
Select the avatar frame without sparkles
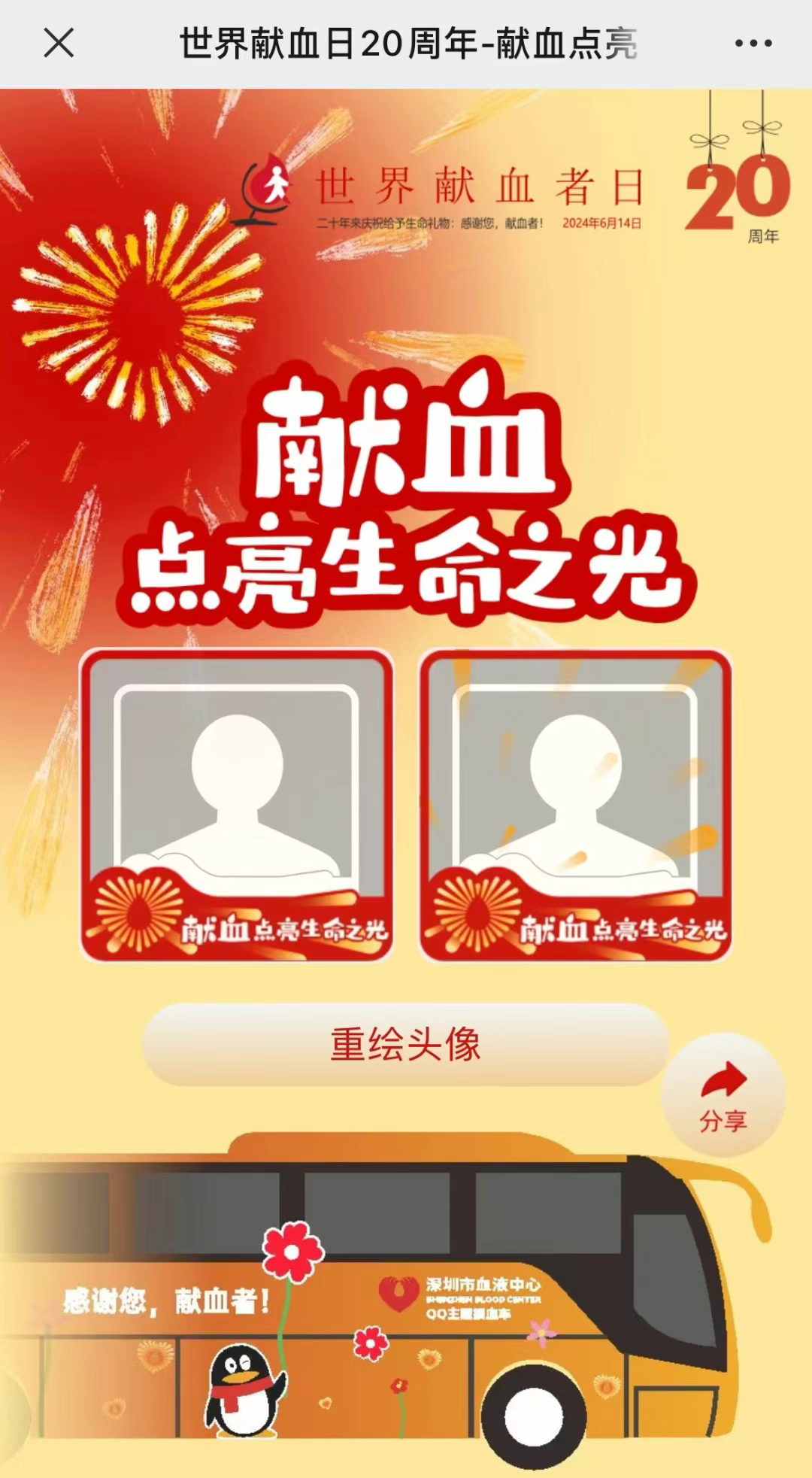(236, 805)
